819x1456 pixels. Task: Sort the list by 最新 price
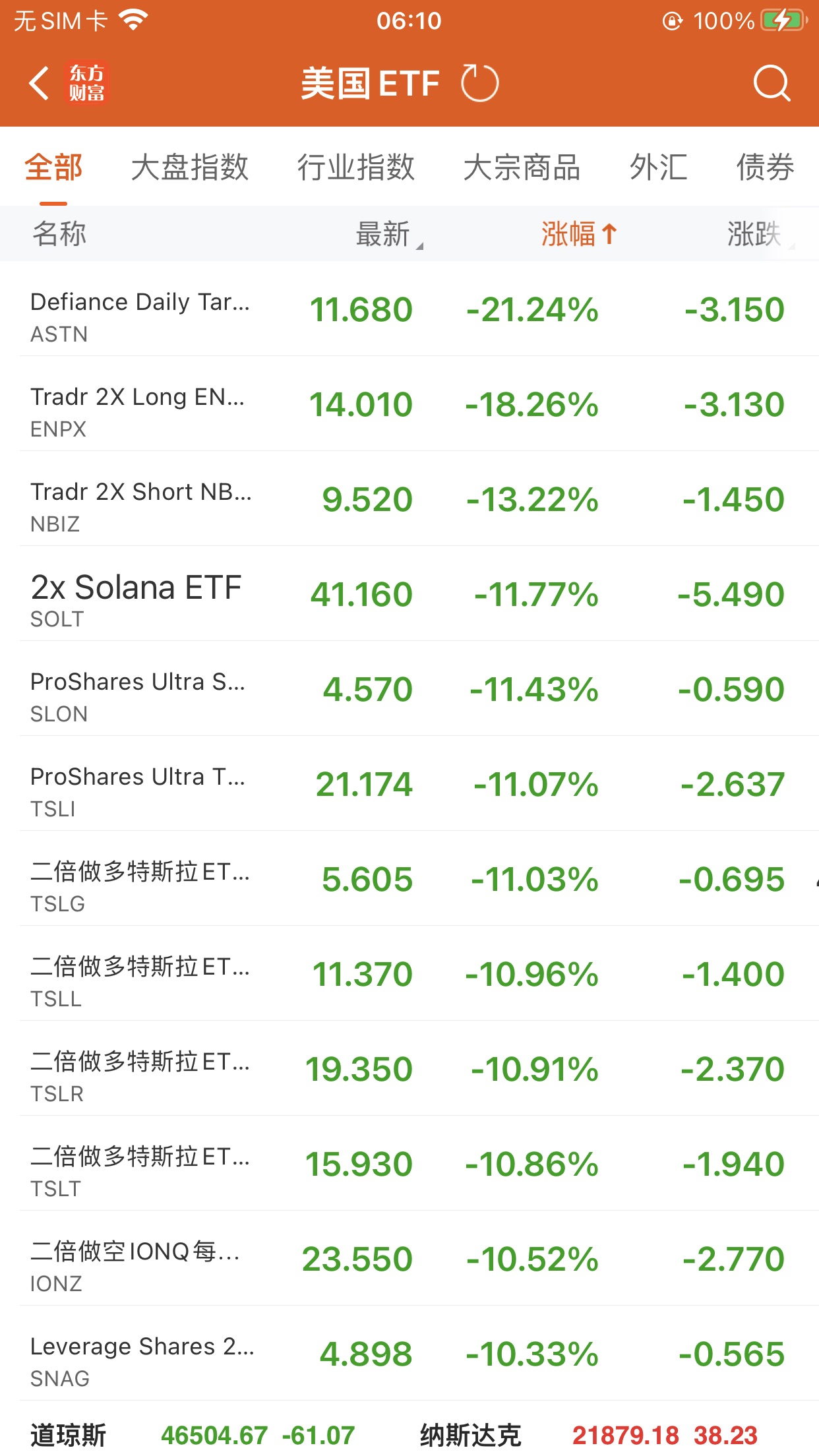384,234
